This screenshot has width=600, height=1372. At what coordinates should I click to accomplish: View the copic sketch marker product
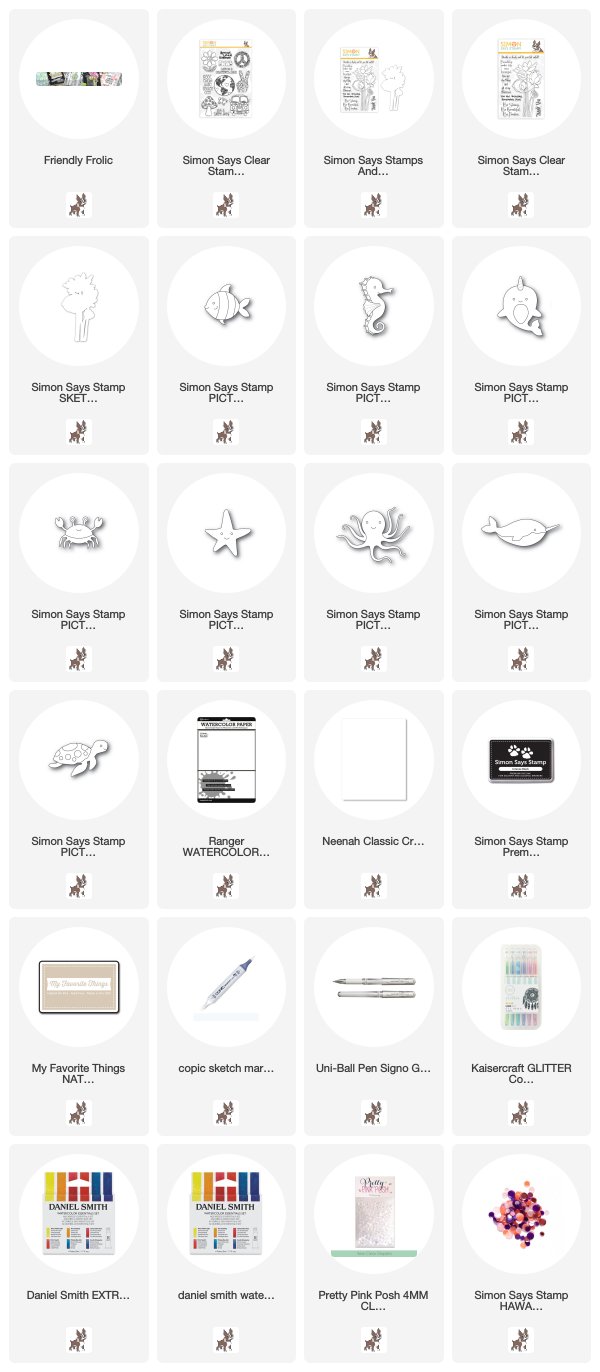pyautogui.click(x=226, y=1026)
